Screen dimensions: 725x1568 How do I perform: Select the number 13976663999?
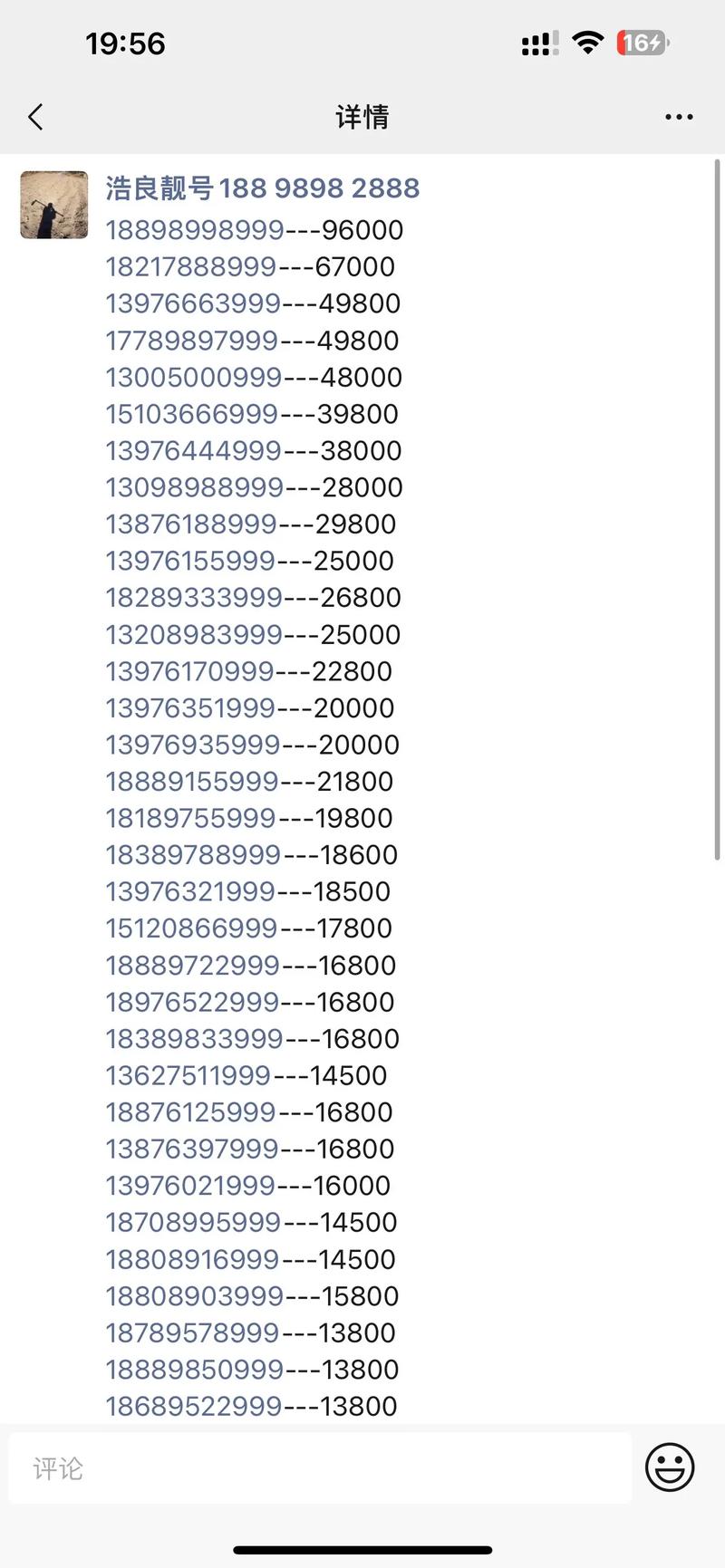194,303
